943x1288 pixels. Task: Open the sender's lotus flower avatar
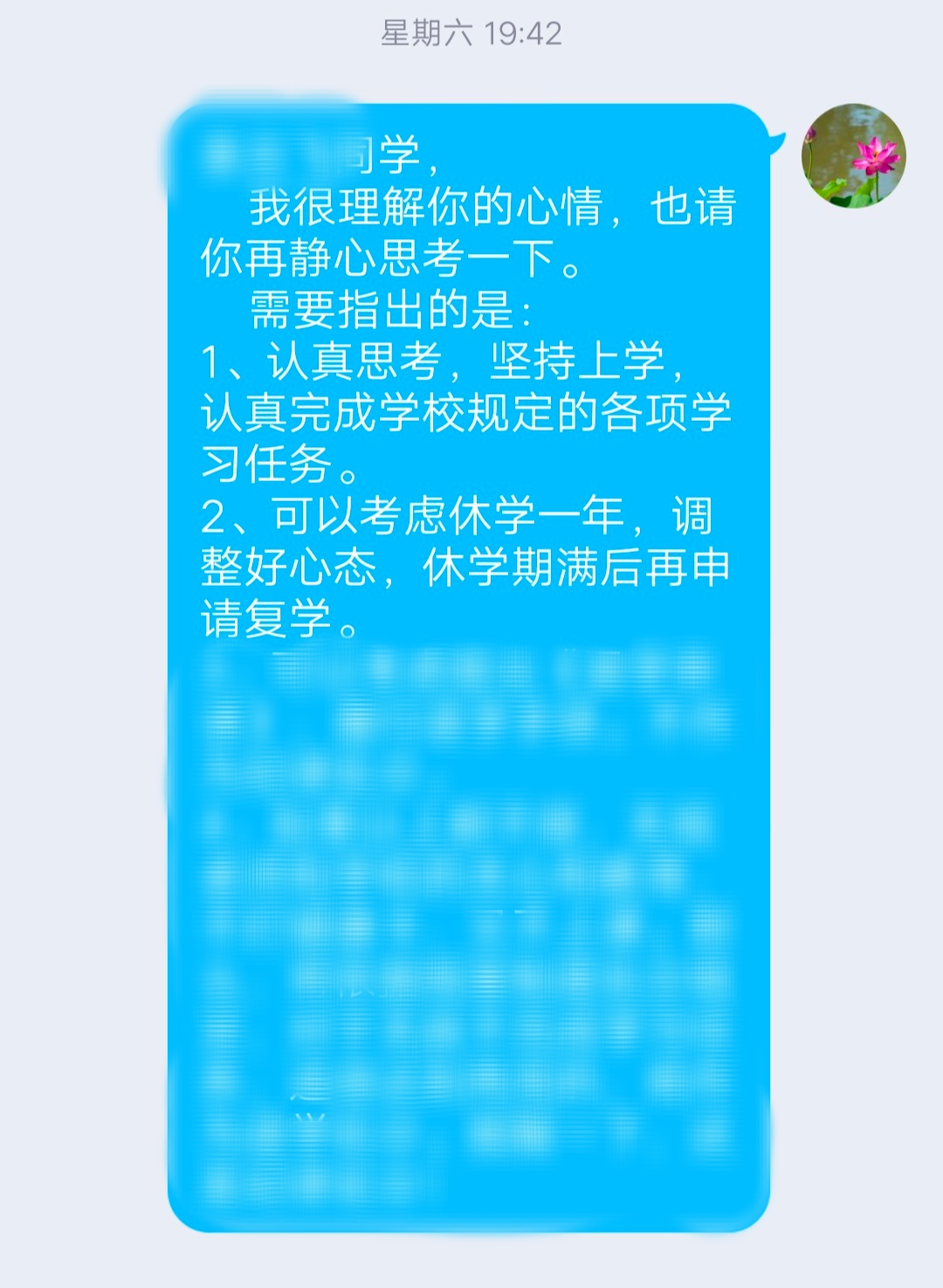click(853, 156)
